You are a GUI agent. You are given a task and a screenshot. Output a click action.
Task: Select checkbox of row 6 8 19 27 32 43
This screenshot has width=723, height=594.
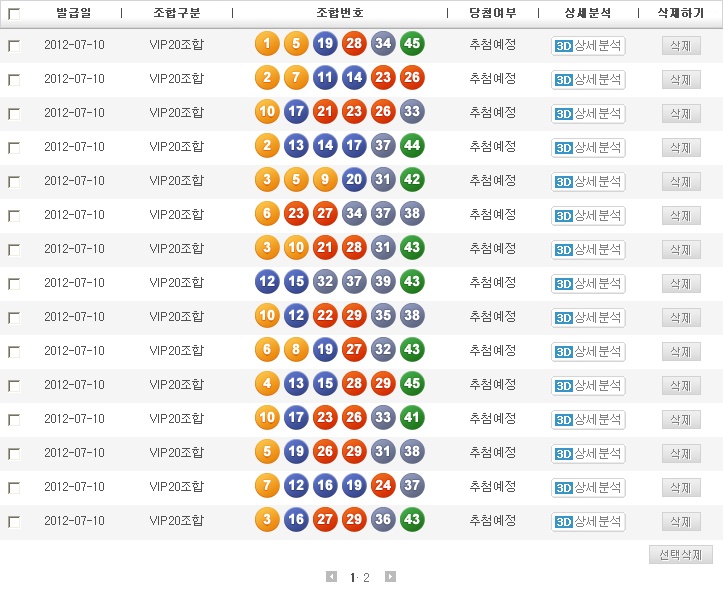coord(14,352)
